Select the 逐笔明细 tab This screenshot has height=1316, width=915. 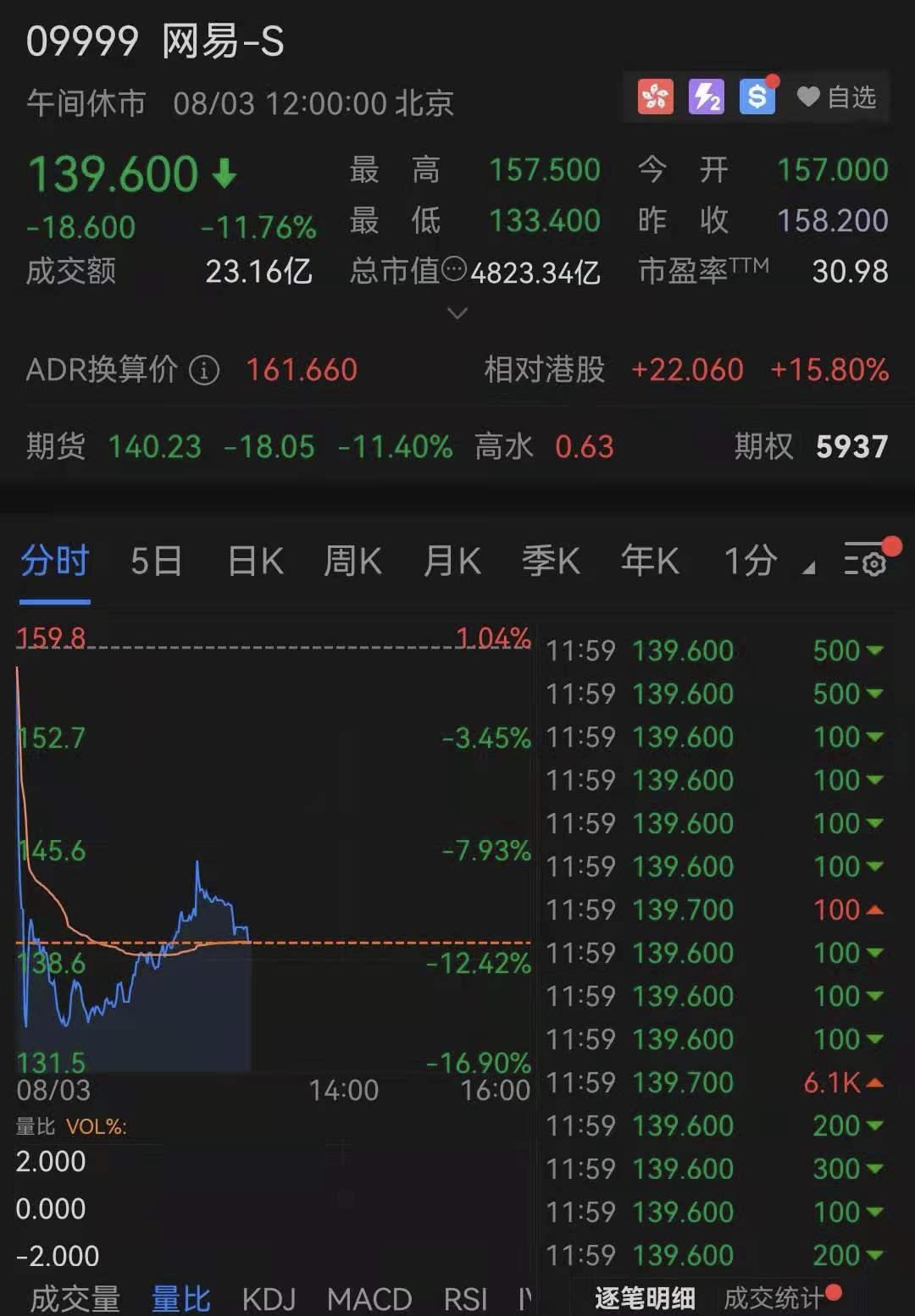pyautogui.click(x=646, y=1298)
